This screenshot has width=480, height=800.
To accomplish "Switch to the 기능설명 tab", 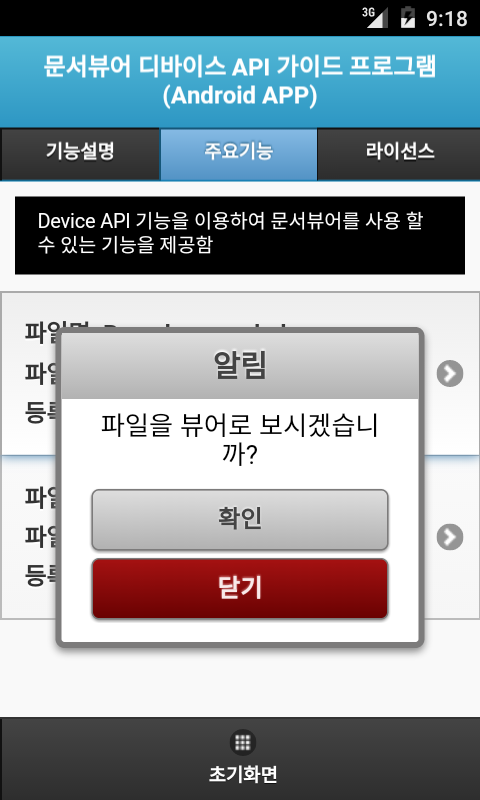I will 80,154.
